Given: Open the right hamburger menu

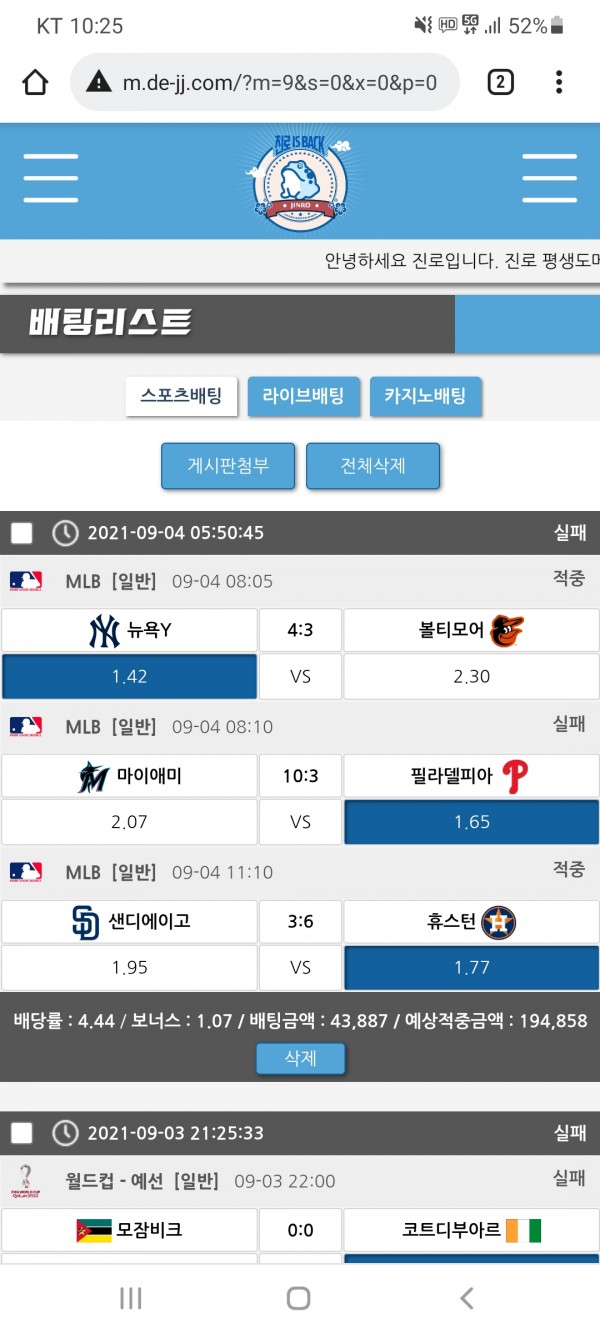Looking at the screenshot, I should coord(549,179).
